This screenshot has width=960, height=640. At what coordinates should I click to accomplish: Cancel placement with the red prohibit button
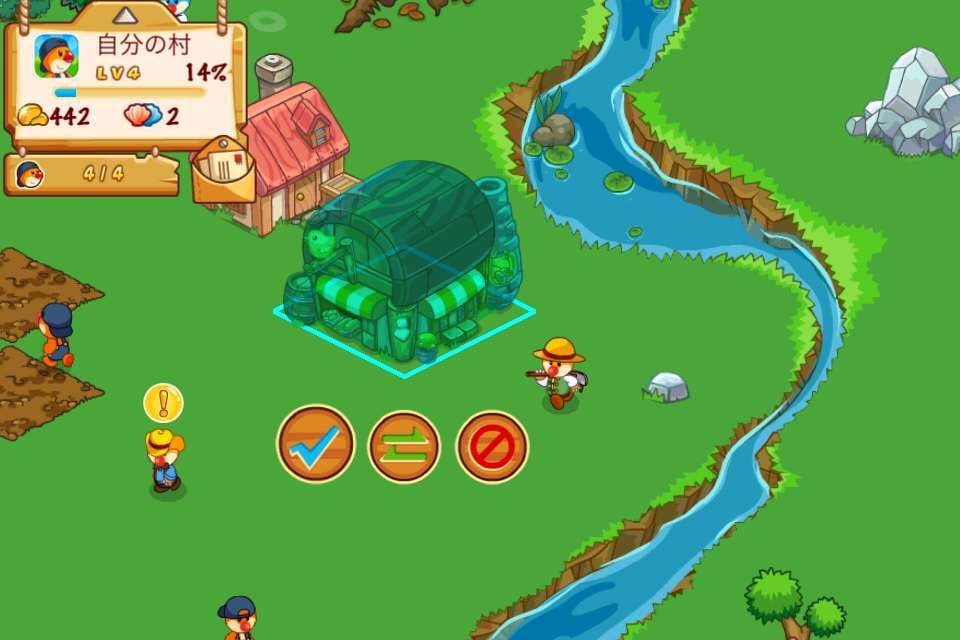[492, 446]
